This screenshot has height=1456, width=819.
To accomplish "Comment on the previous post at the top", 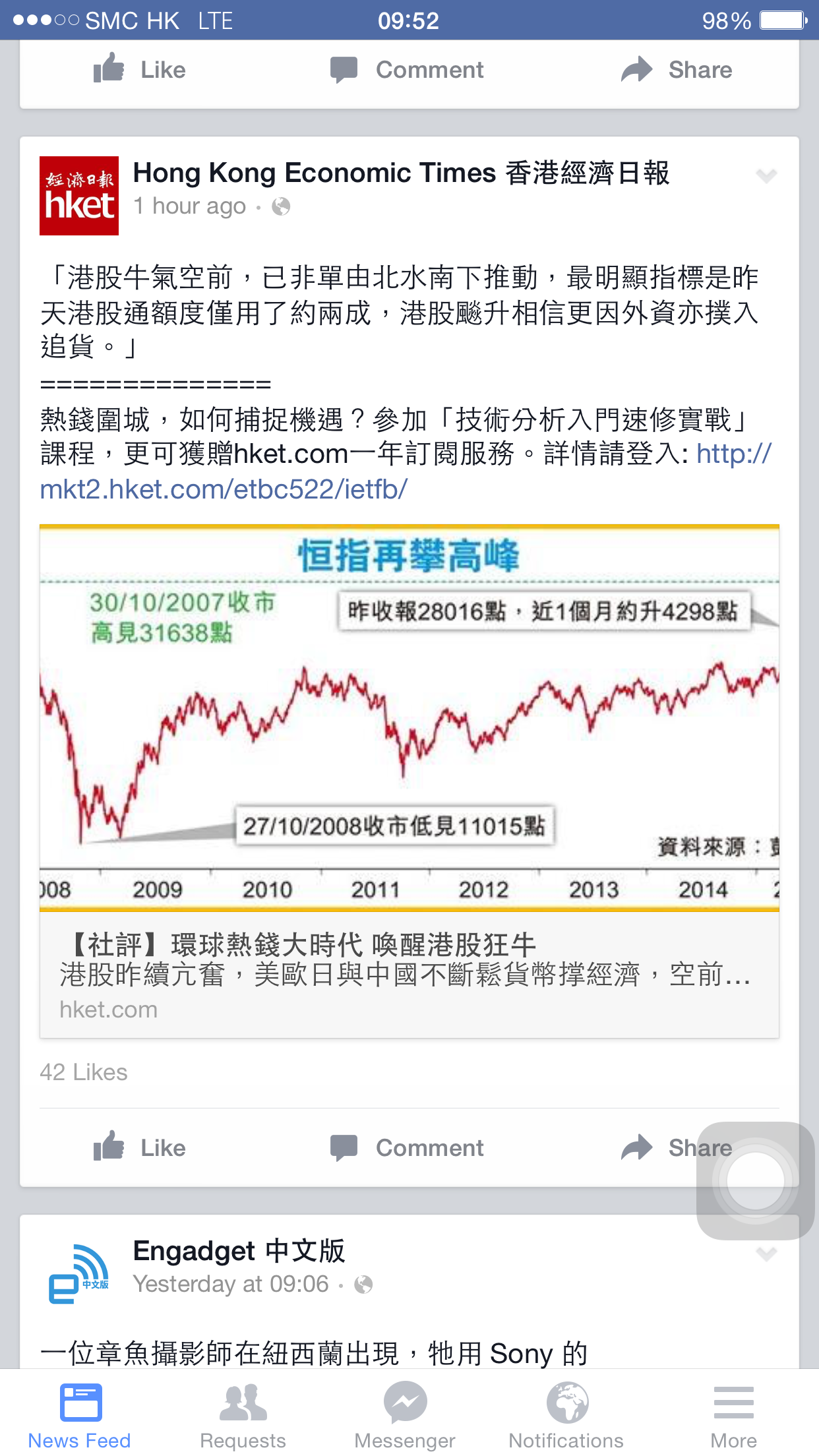I will (408, 70).
